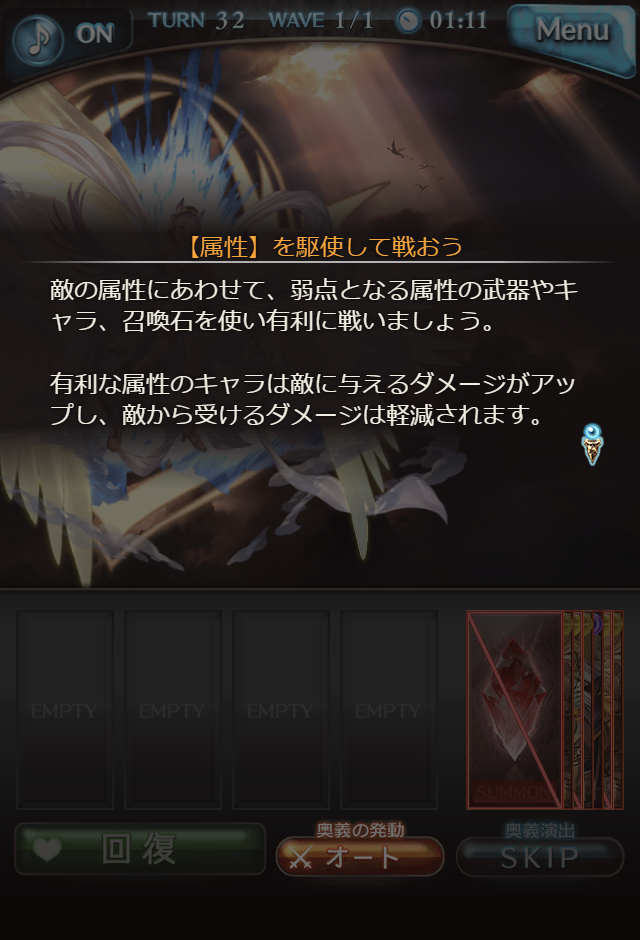Toggle the オート auto button
This screenshot has height=940, width=640.
[360, 857]
